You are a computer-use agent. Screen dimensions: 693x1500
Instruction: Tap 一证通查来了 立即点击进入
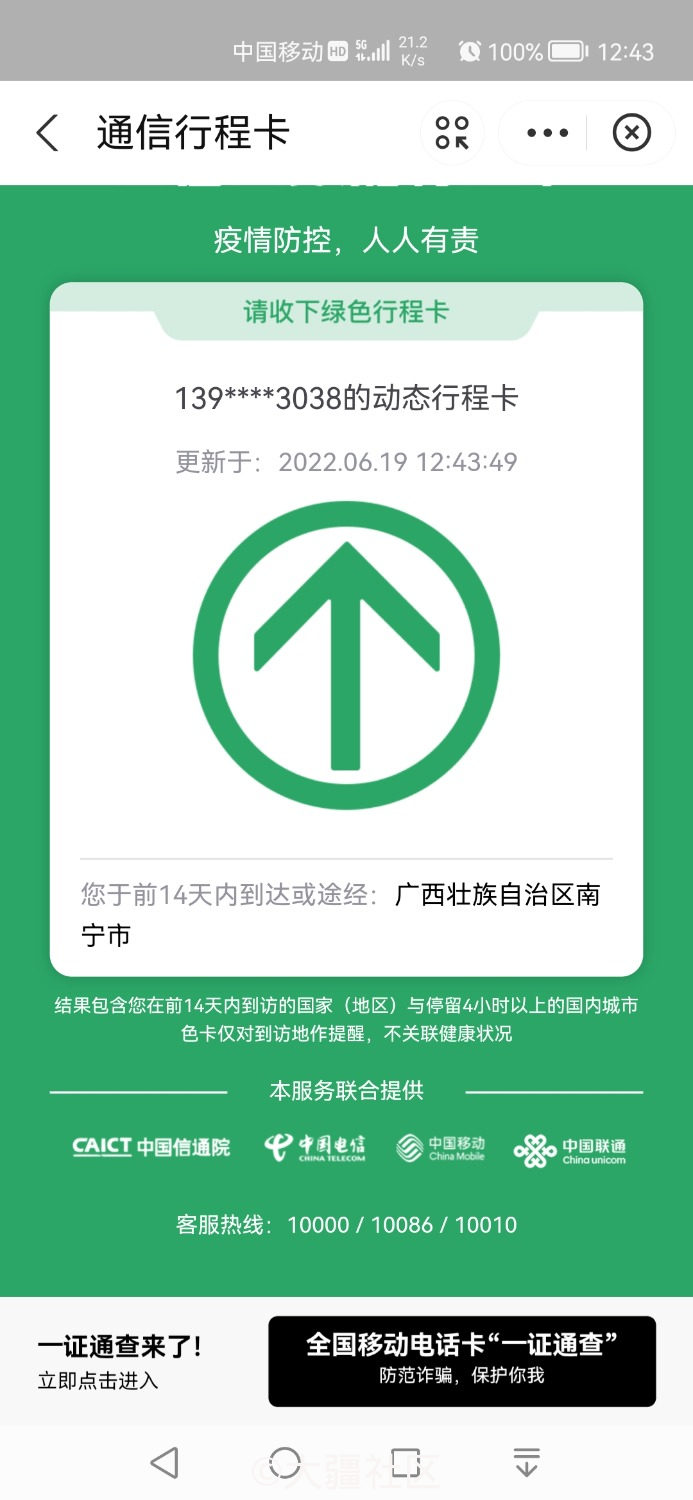(120, 1362)
